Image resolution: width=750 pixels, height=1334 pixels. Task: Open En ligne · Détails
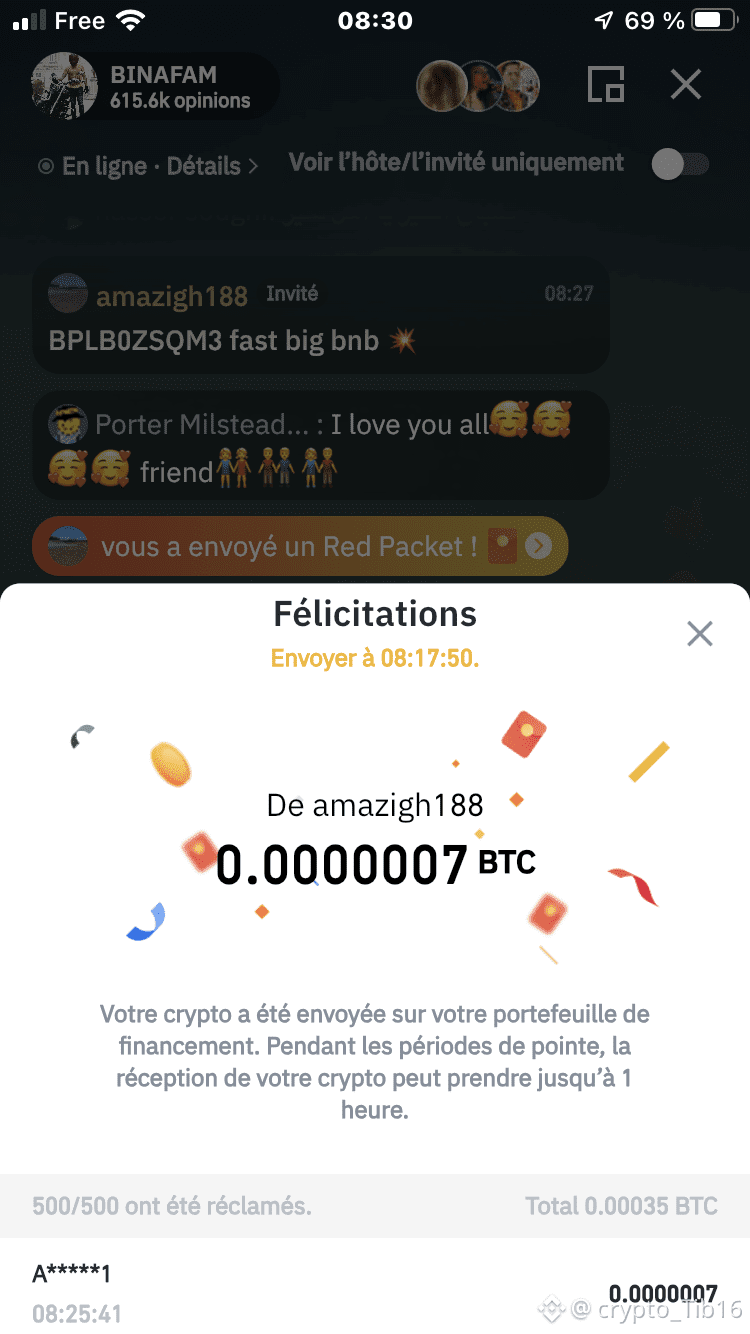[x=148, y=166]
